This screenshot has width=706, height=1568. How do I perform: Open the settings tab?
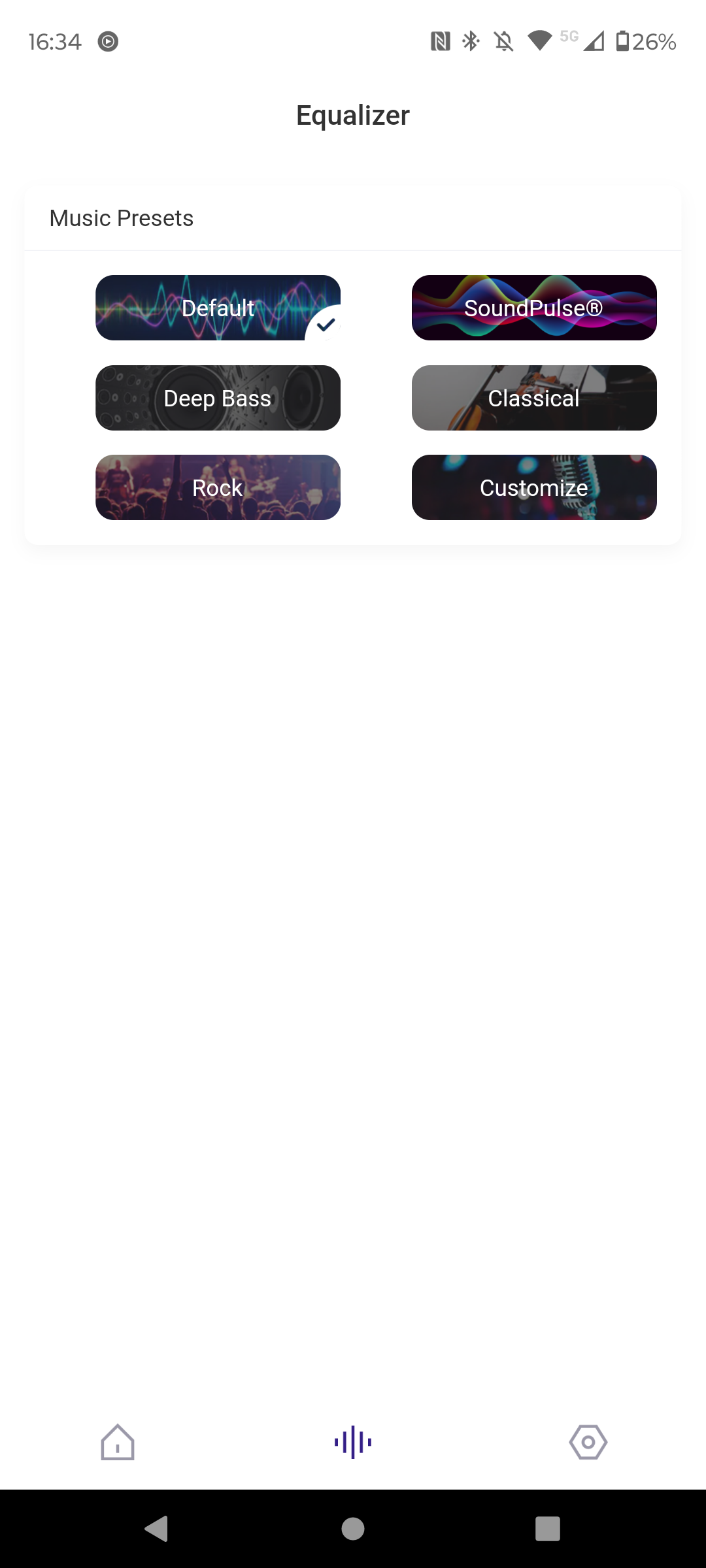click(x=588, y=1442)
